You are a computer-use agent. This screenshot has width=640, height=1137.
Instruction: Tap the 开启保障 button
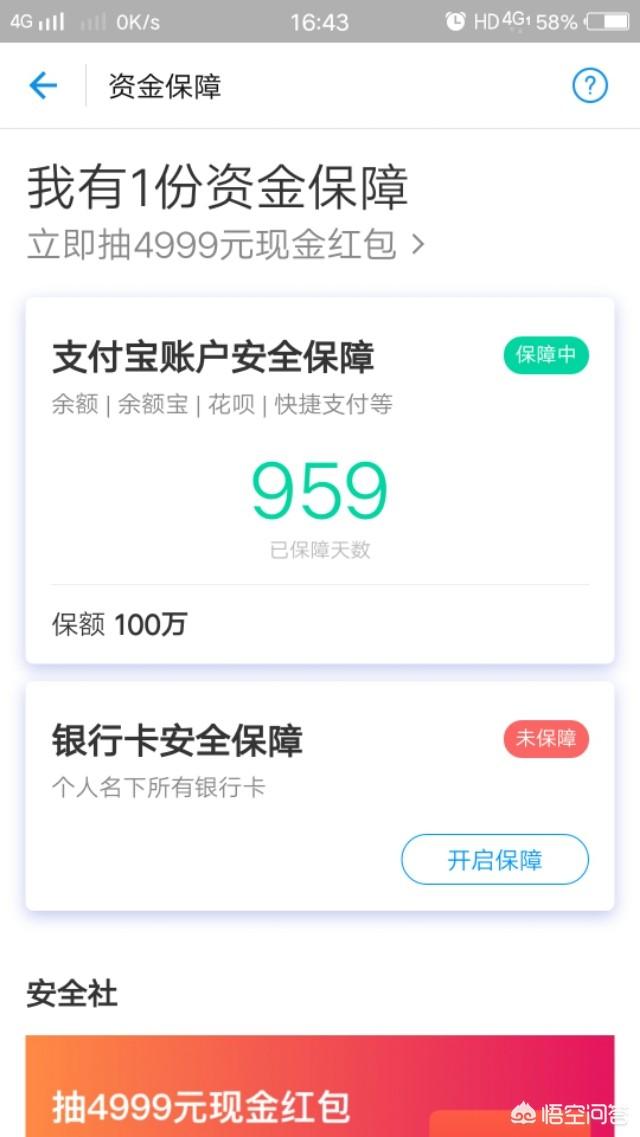495,859
